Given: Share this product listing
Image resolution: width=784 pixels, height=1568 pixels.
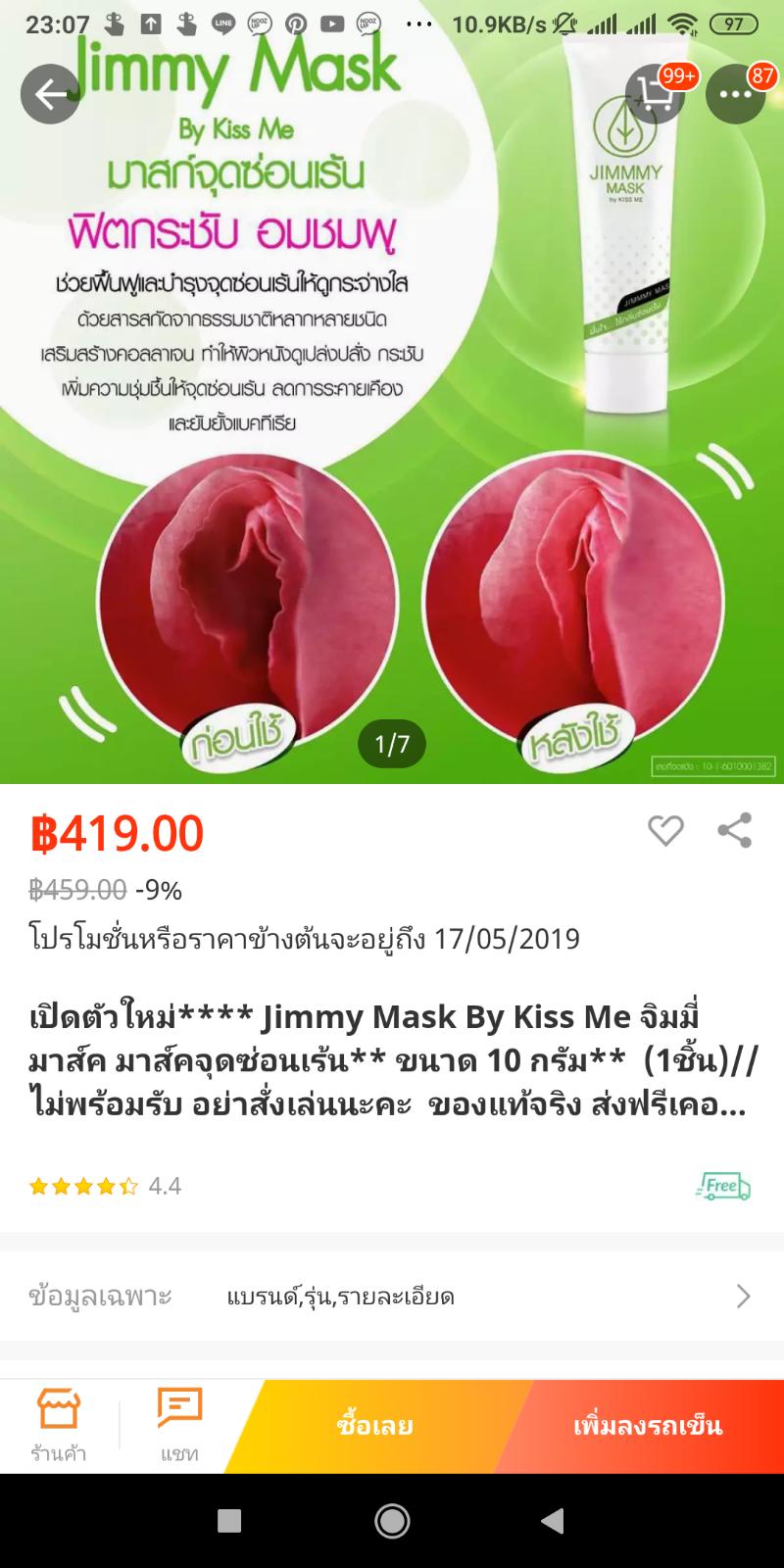Looking at the screenshot, I should pyautogui.click(x=735, y=831).
